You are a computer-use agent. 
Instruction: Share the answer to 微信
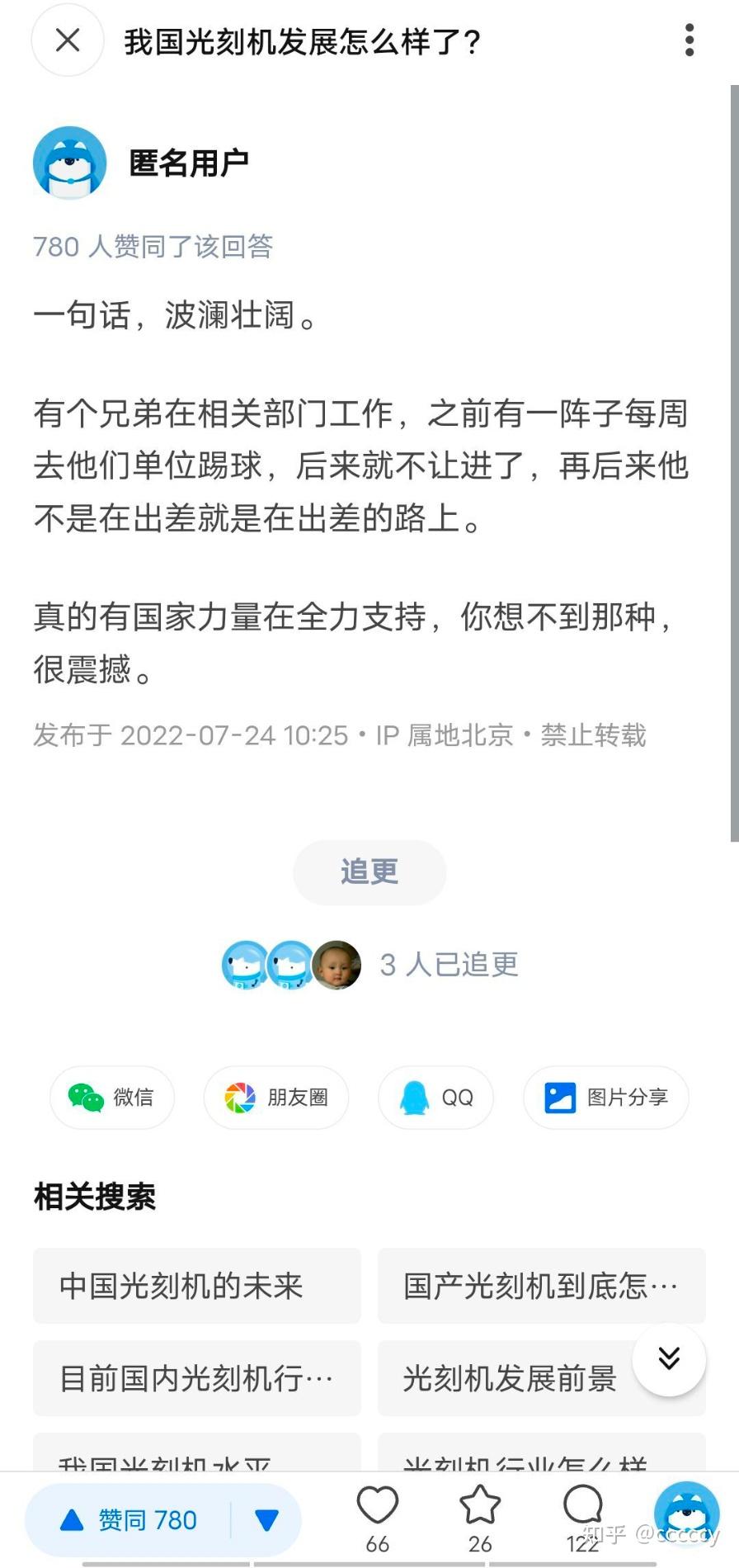(x=112, y=1098)
